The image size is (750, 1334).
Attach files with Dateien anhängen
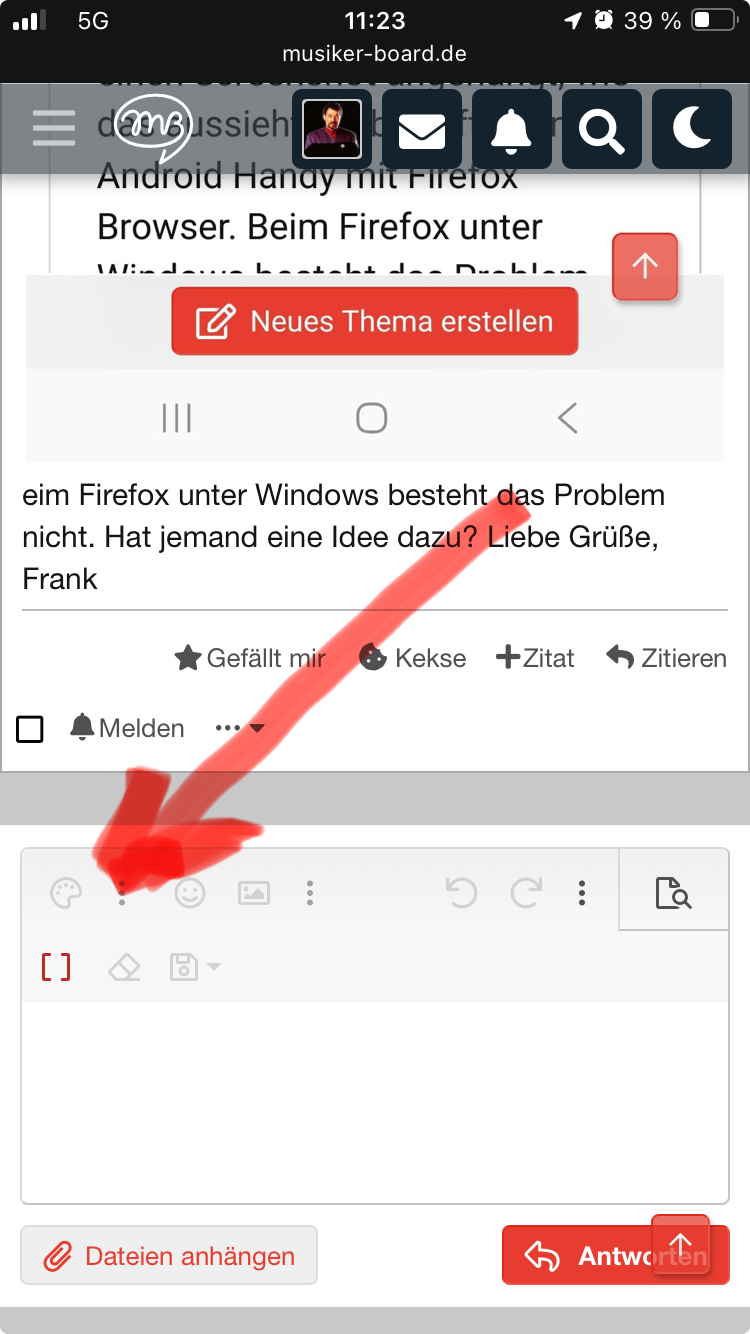coord(169,1256)
